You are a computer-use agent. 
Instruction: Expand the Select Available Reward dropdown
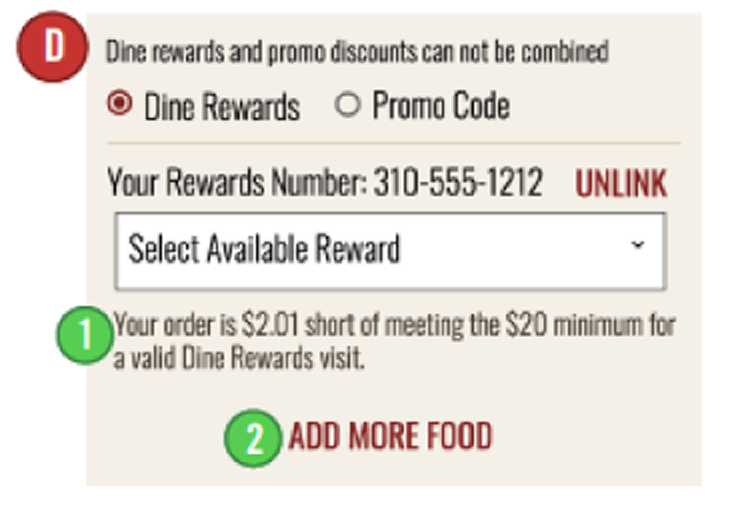coord(390,249)
